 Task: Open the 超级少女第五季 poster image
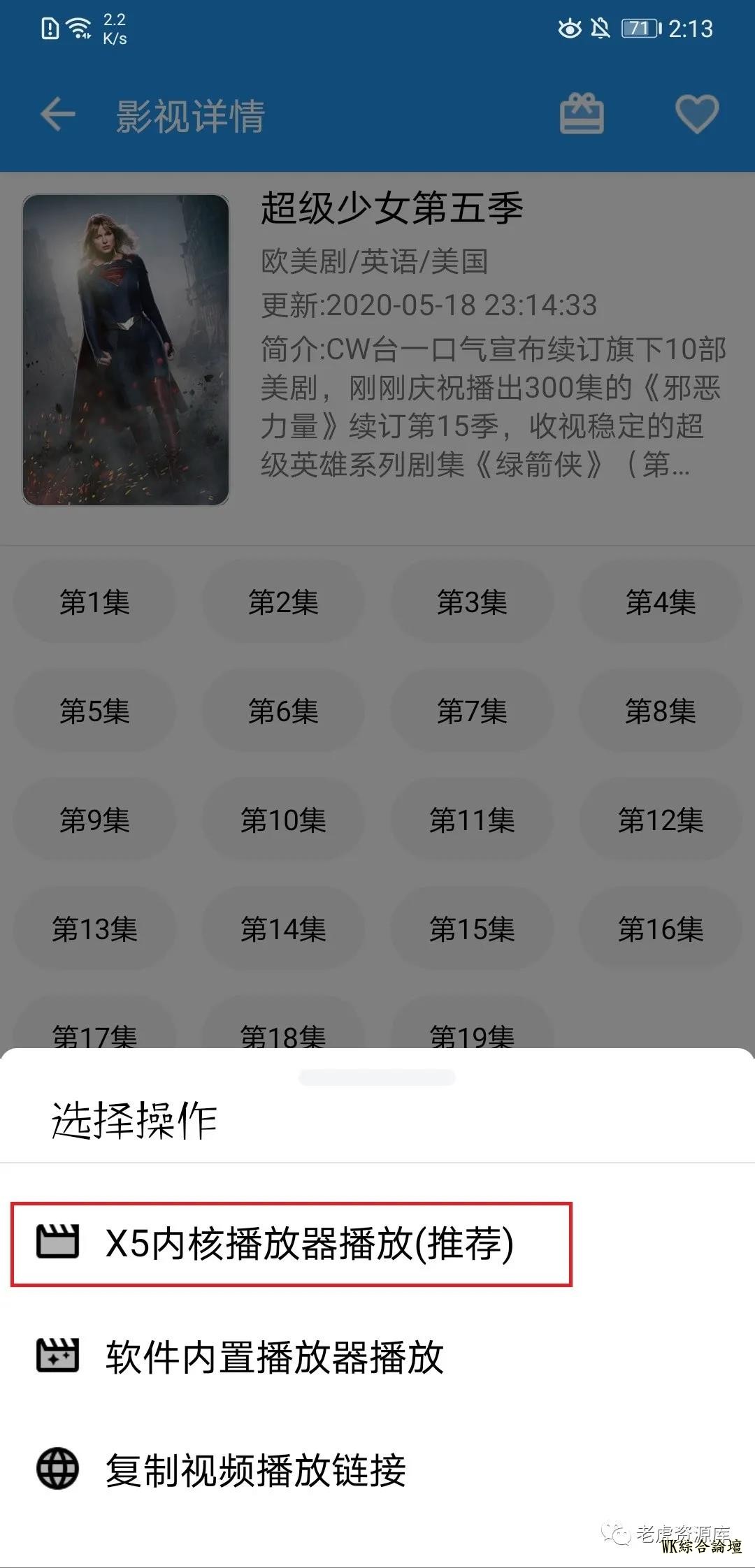coord(126,349)
